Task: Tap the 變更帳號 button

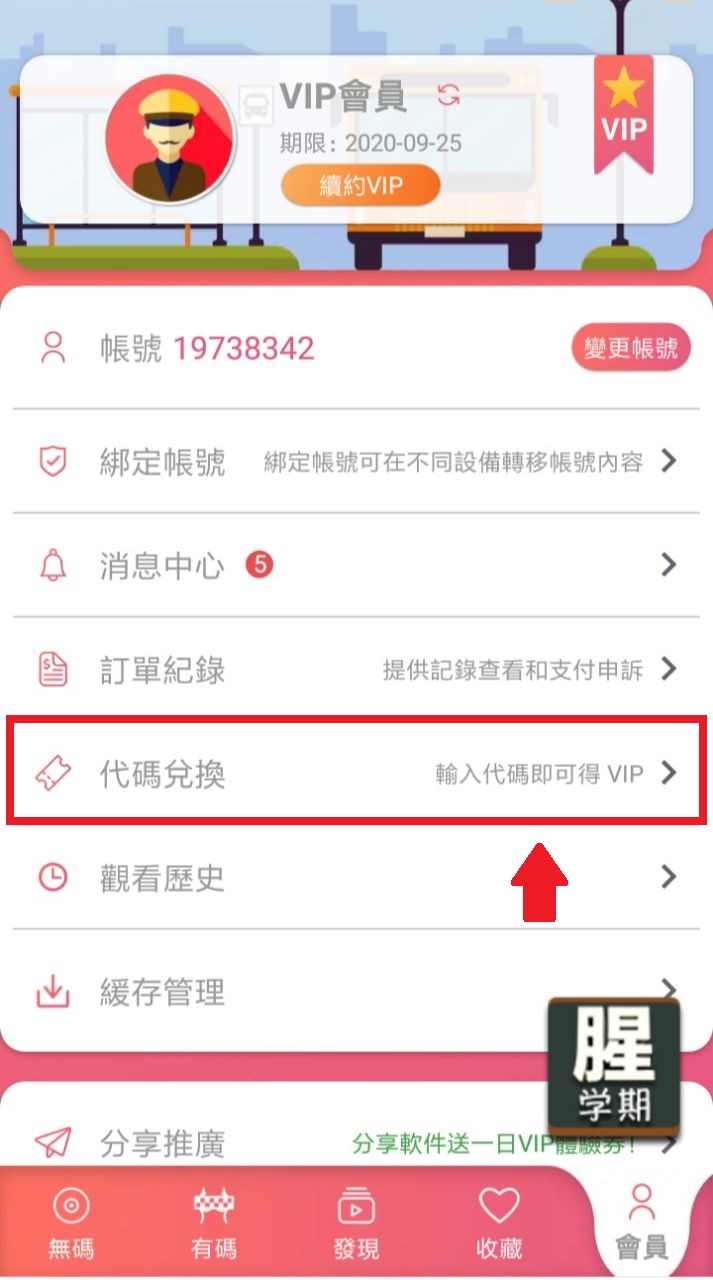Action: pyautogui.click(x=631, y=348)
